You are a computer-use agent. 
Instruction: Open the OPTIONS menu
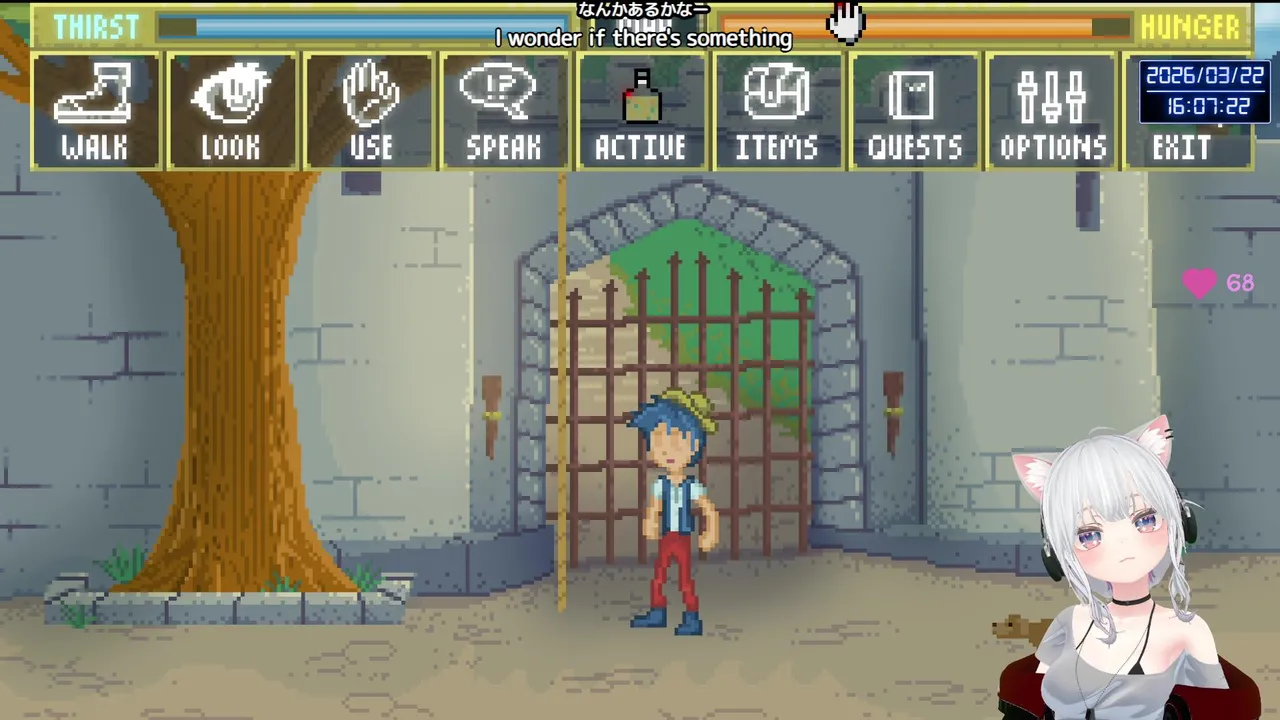pos(1052,112)
